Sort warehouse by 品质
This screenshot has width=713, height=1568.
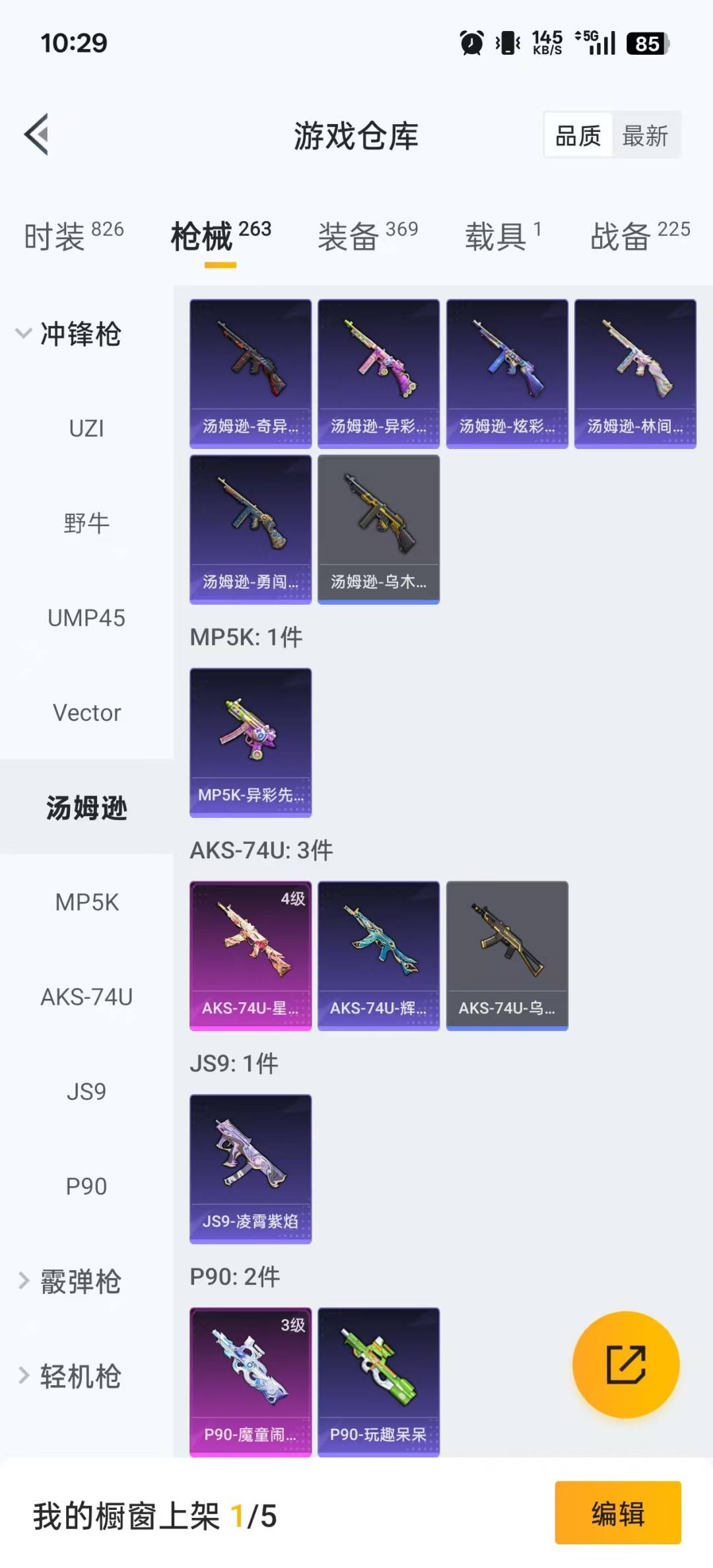pyautogui.click(x=578, y=136)
